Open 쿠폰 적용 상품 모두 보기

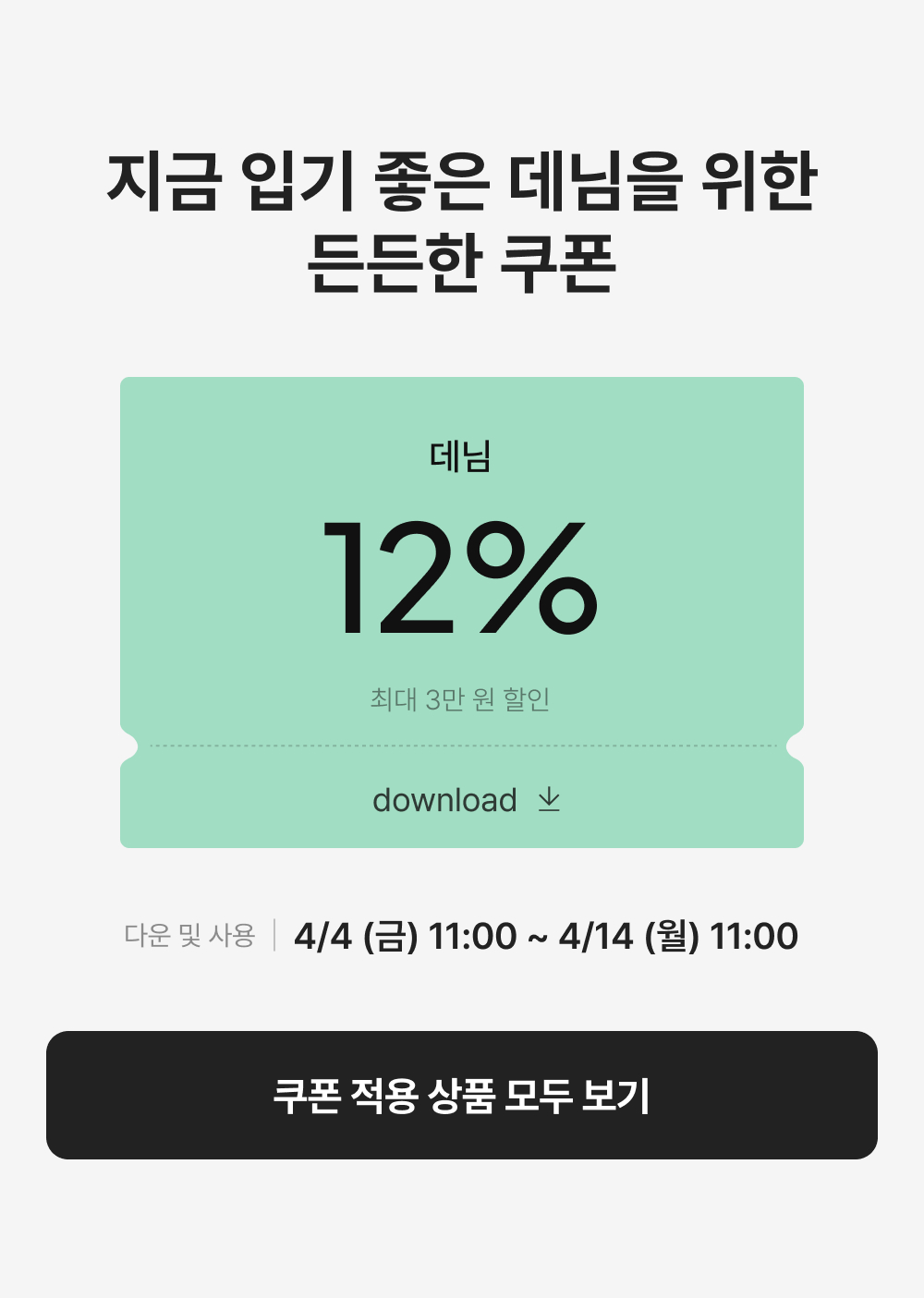click(x=462, y=1096)
